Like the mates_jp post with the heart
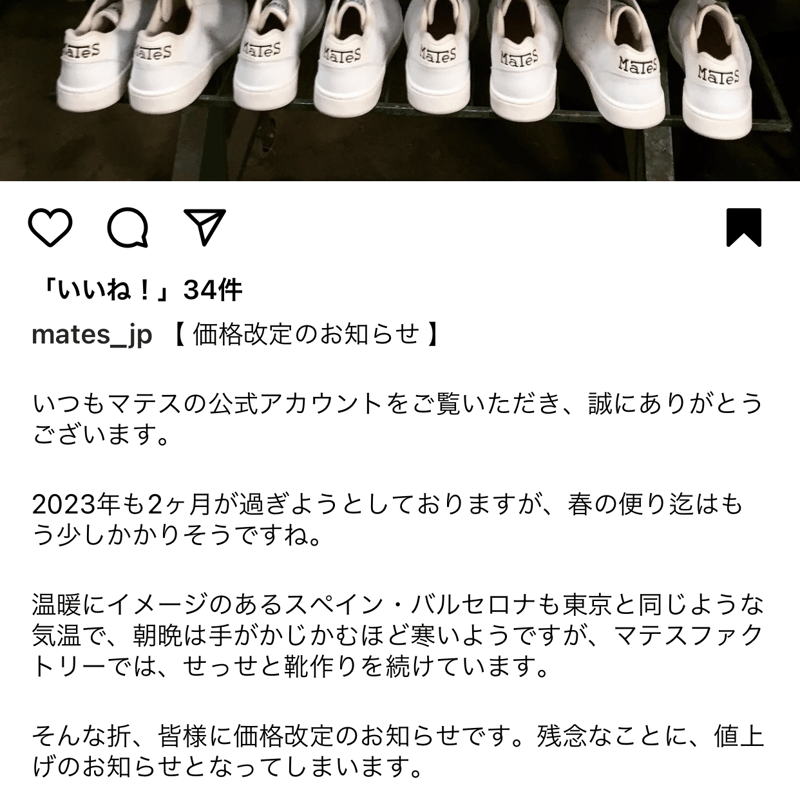The height and width of the screenshot is (800, 800). click(x=50, y=228)
